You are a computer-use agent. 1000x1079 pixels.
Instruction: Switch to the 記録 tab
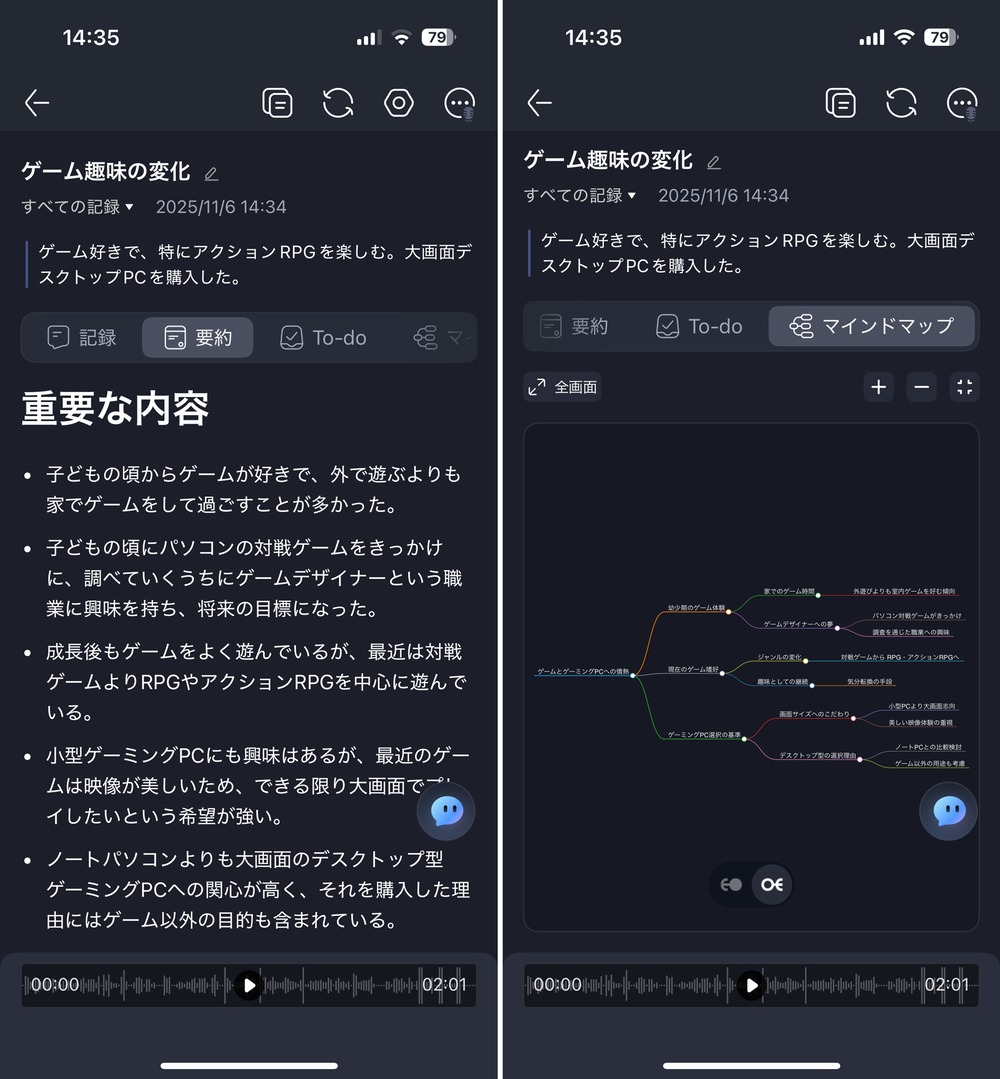82,338
